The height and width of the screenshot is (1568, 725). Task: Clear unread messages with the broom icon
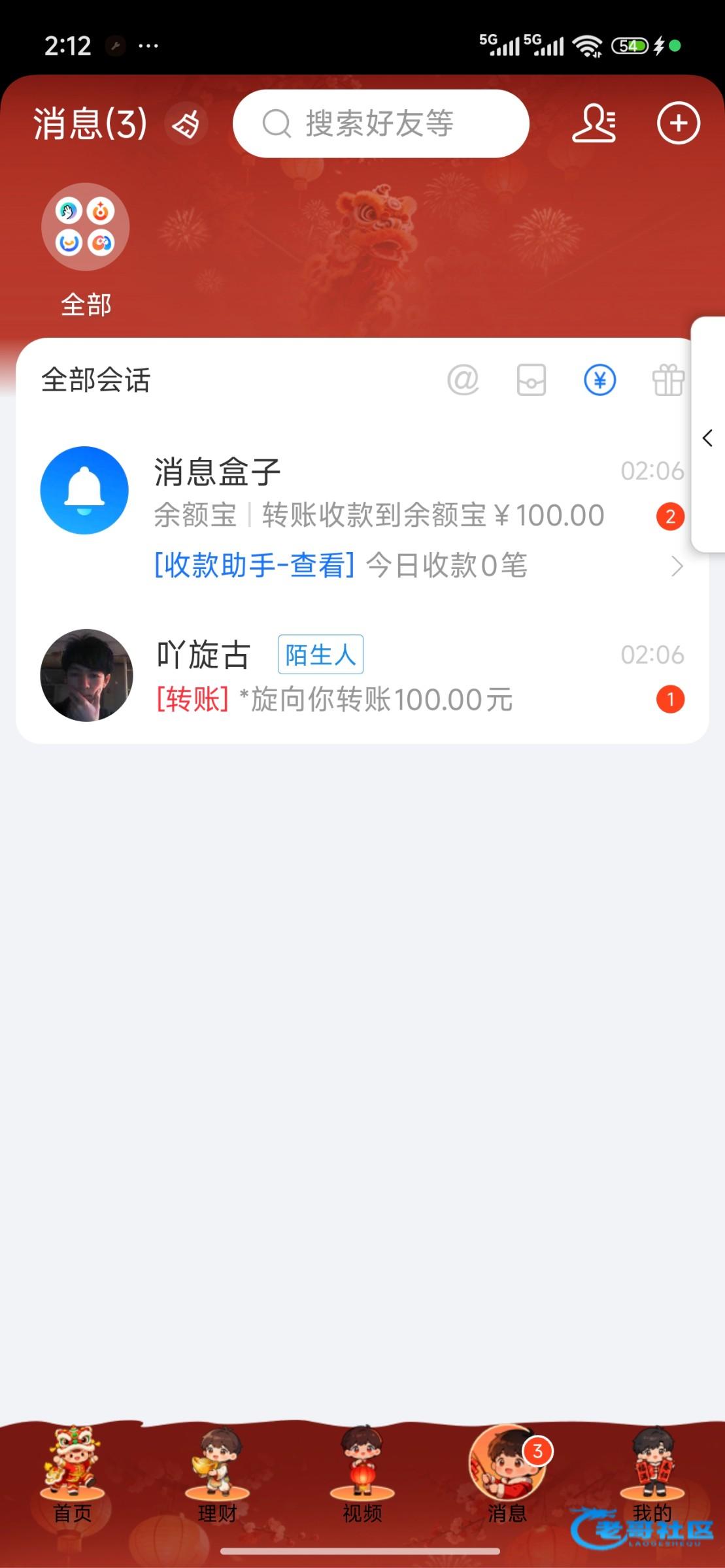coord(186,124)
